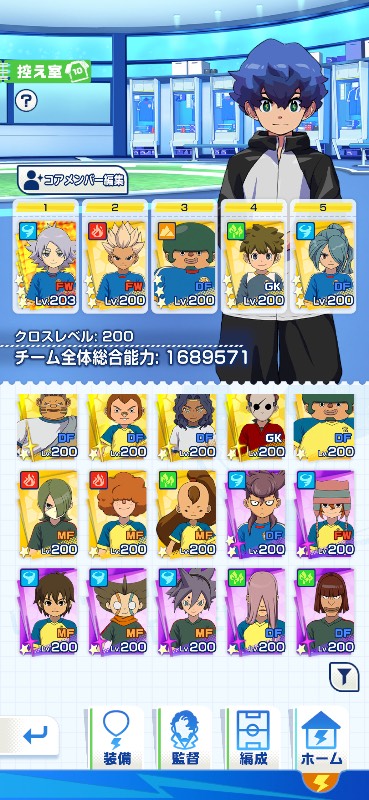369x800 pixels.
Task: Open the 監督 manager menu
Action: pyautogui.click(x=184, y=738)
